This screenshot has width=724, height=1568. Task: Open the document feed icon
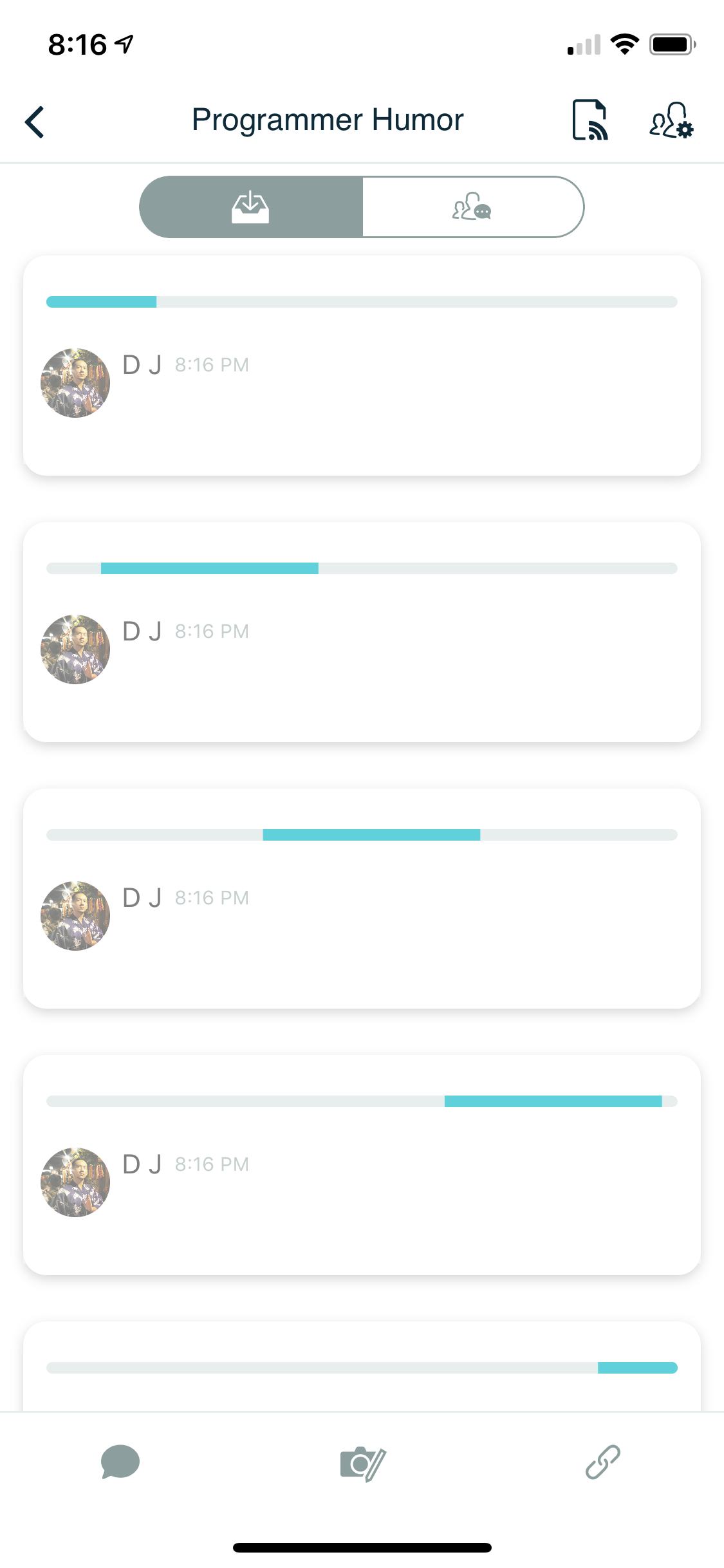click(589, 120)
